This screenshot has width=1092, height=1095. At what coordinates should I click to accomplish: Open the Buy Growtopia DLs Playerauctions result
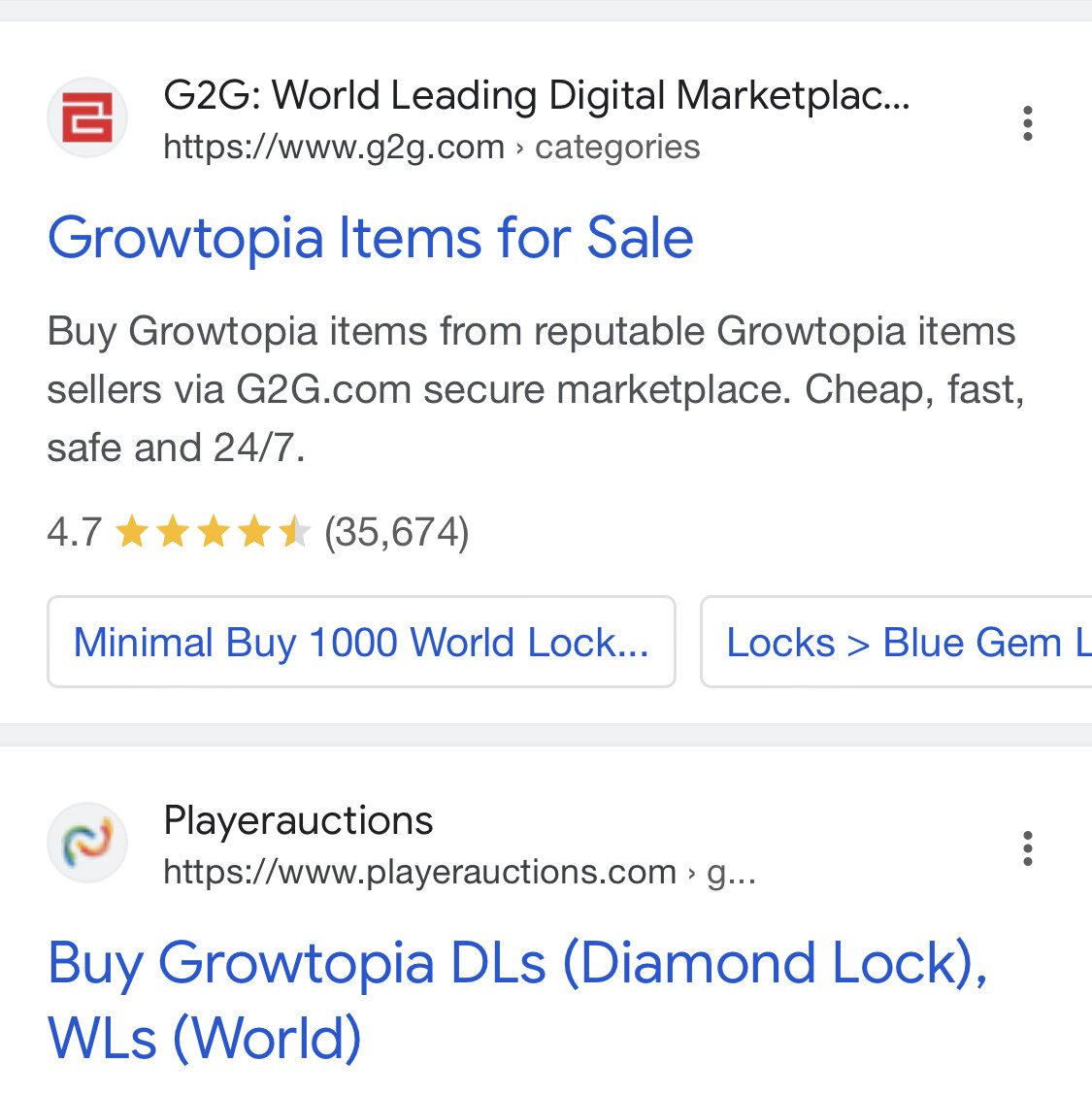pos(516,1000)
